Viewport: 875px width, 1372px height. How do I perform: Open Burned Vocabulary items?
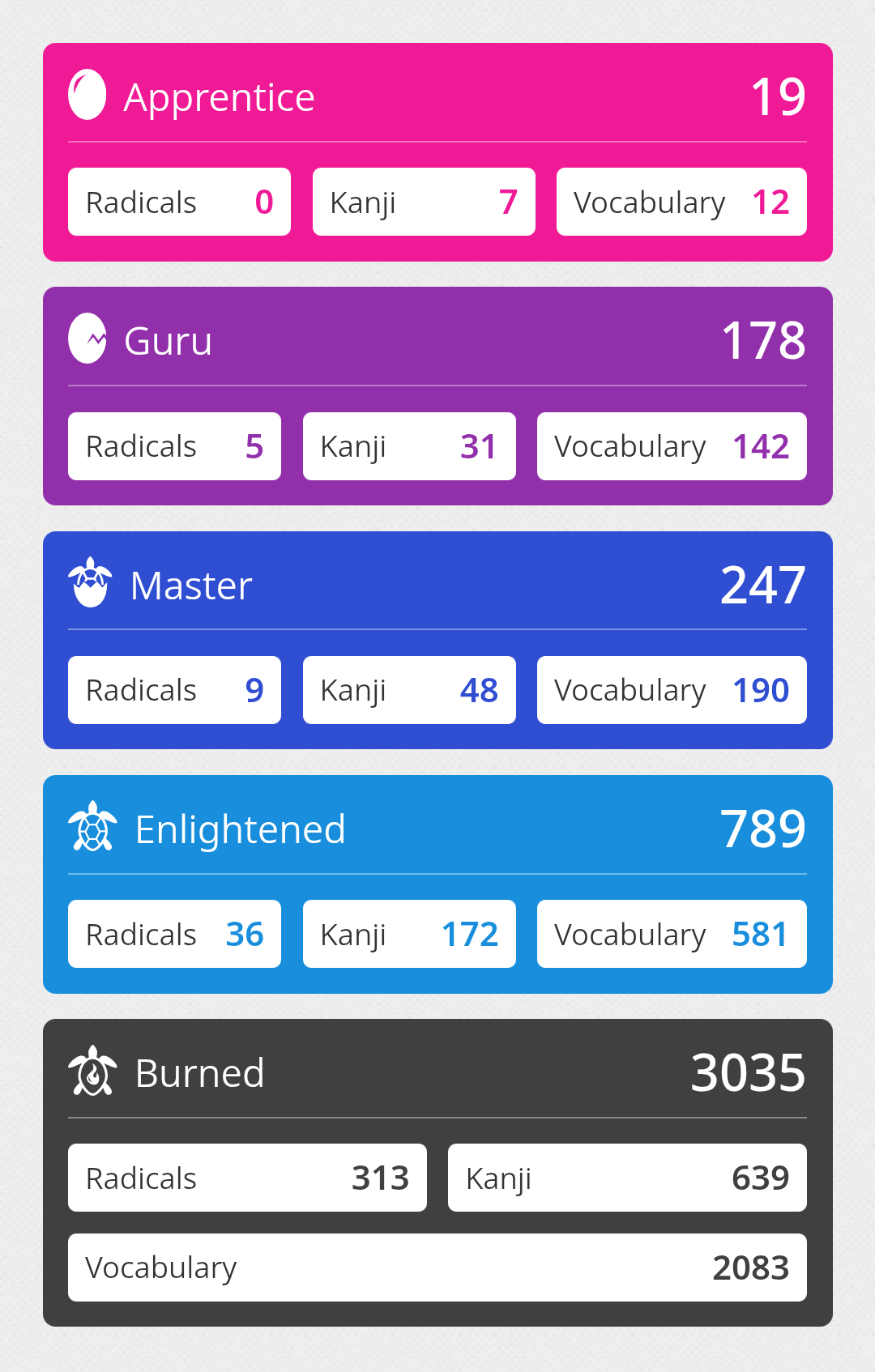tap(437, 1268)
